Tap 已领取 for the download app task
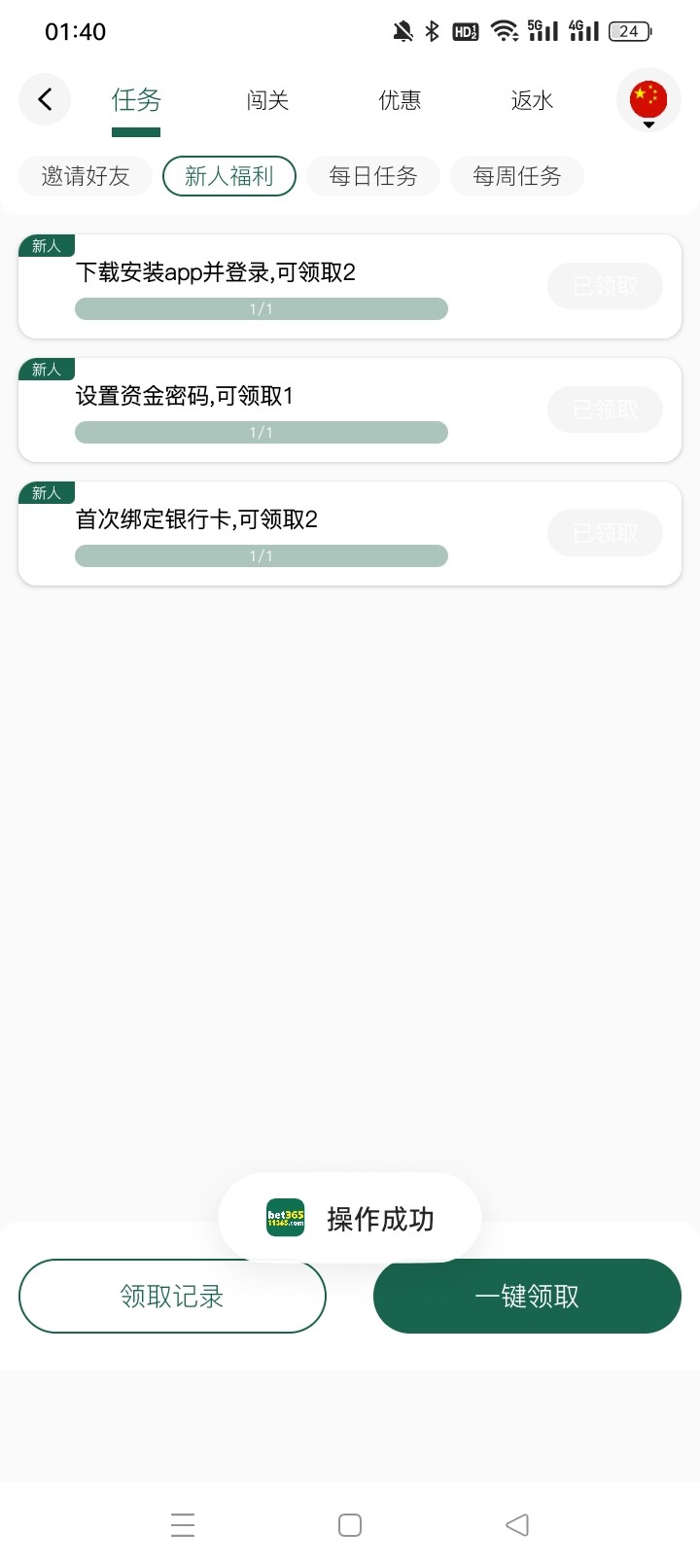The width and height of the screenshot is (700, 1568). (x=606, y=286)
